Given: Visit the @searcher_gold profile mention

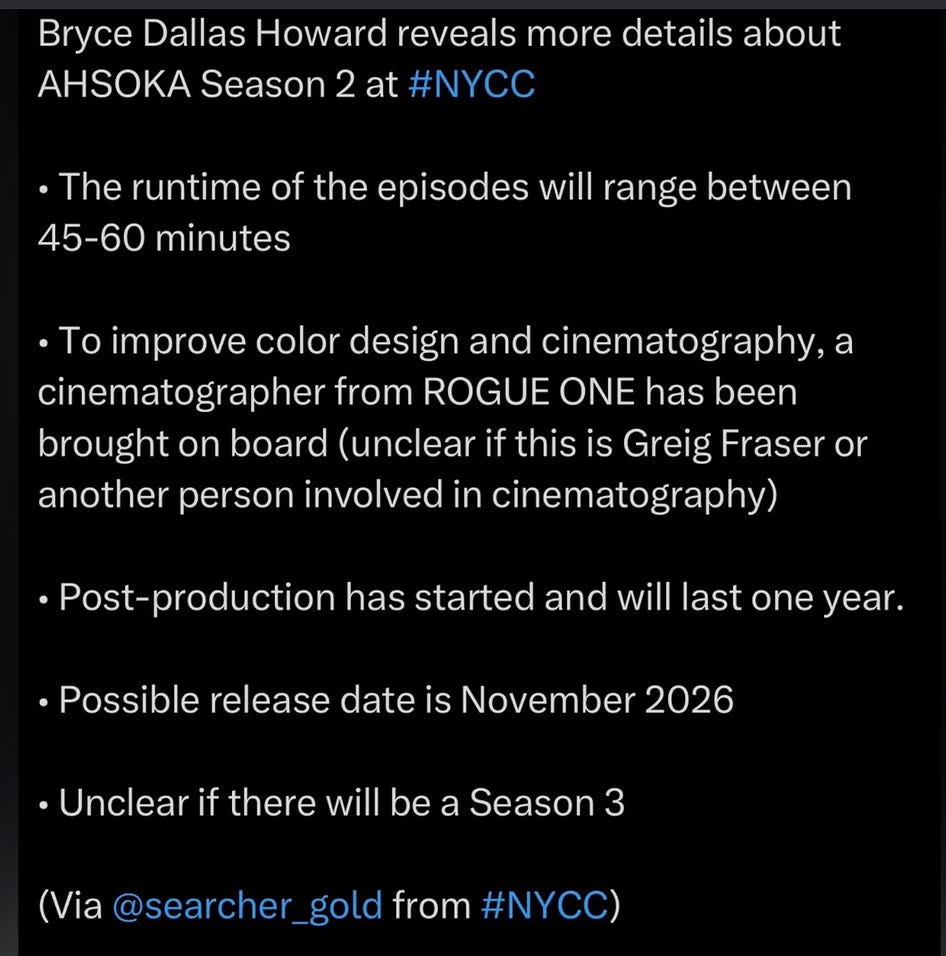Looking at the screenshot, I should (247, 906).
